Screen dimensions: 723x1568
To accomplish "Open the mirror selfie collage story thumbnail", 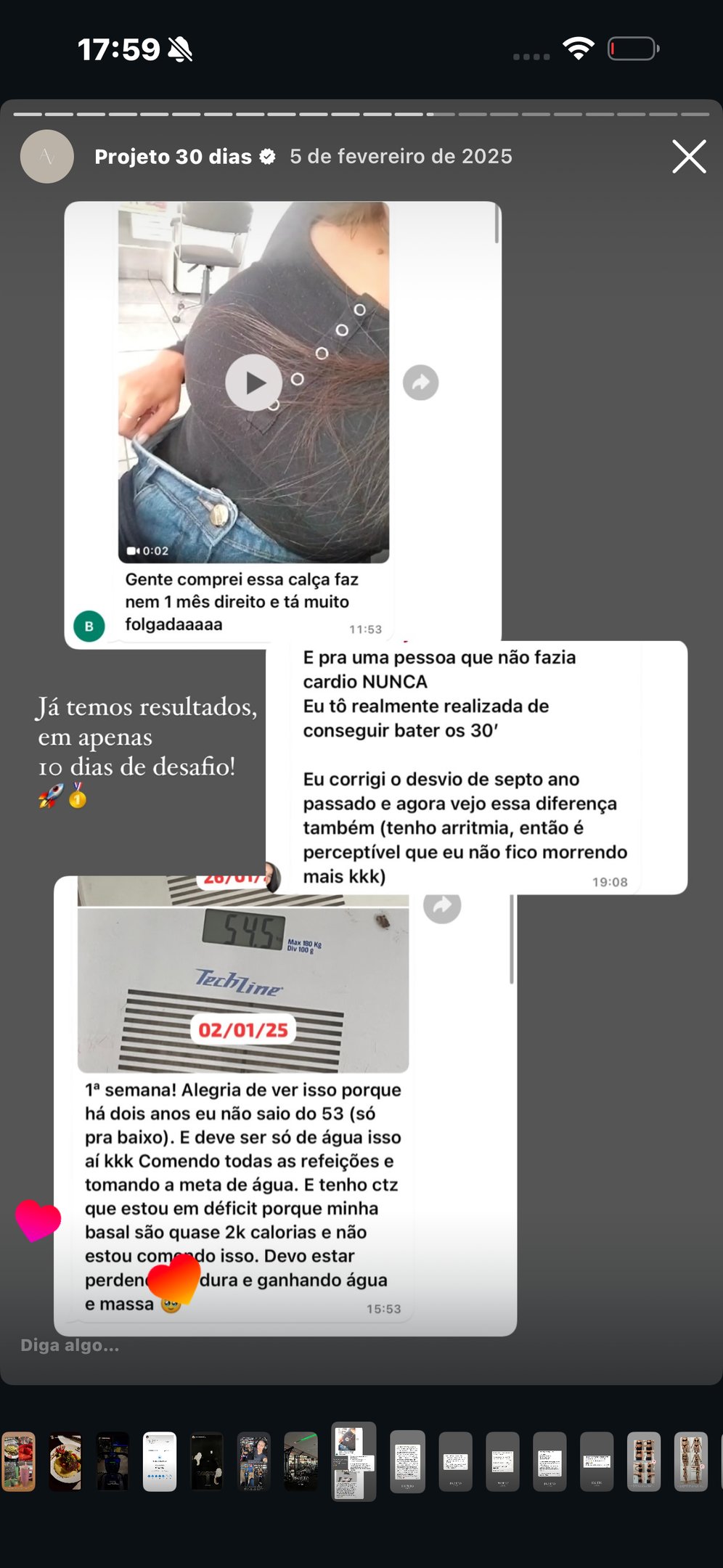I will pos(254,1461).
